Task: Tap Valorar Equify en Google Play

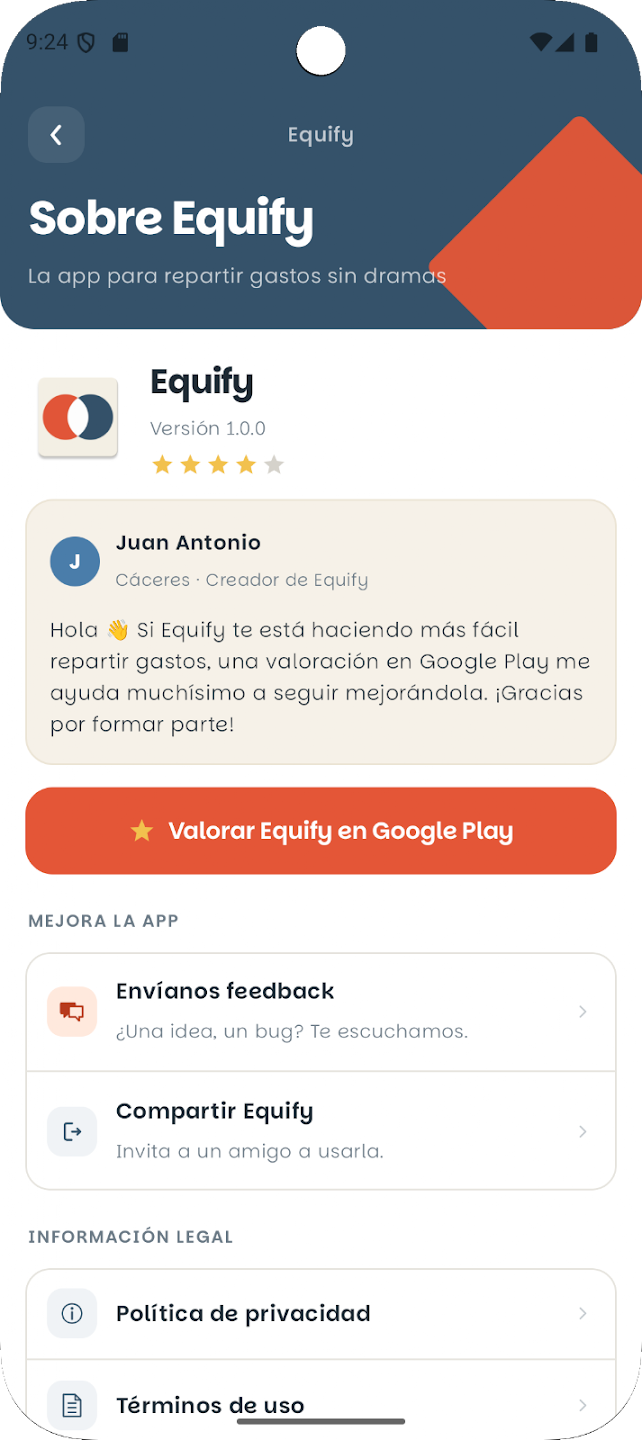Action: tap(321, 831)
